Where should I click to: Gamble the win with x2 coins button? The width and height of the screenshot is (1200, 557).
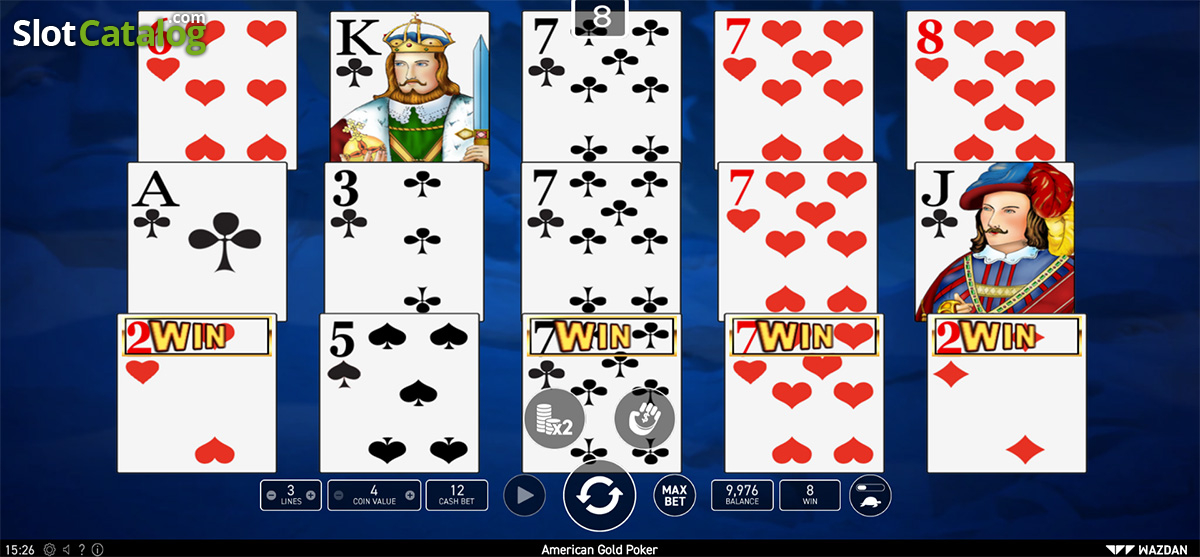pyautogui.click(x=554, y=418)
